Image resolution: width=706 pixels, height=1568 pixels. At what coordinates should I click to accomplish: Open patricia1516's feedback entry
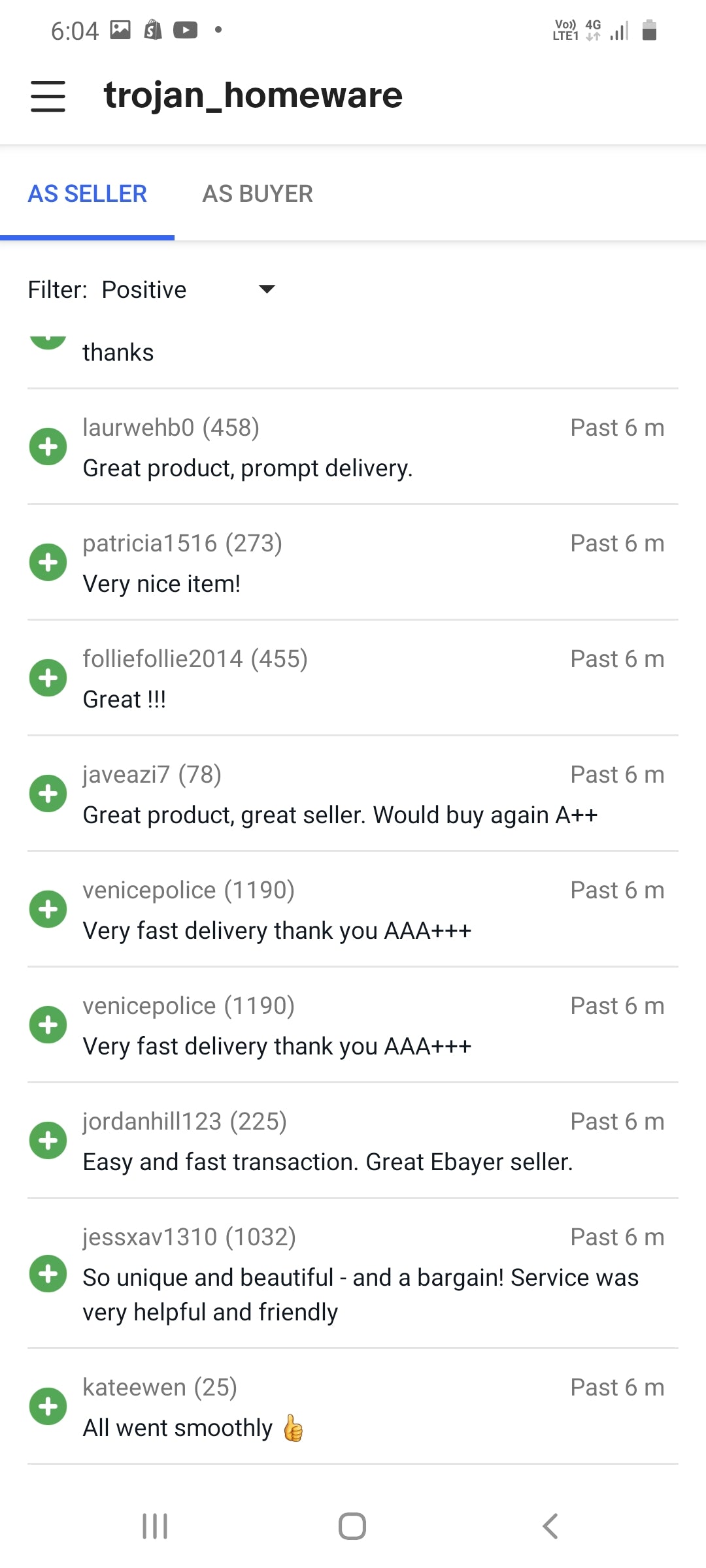(353, 563)
